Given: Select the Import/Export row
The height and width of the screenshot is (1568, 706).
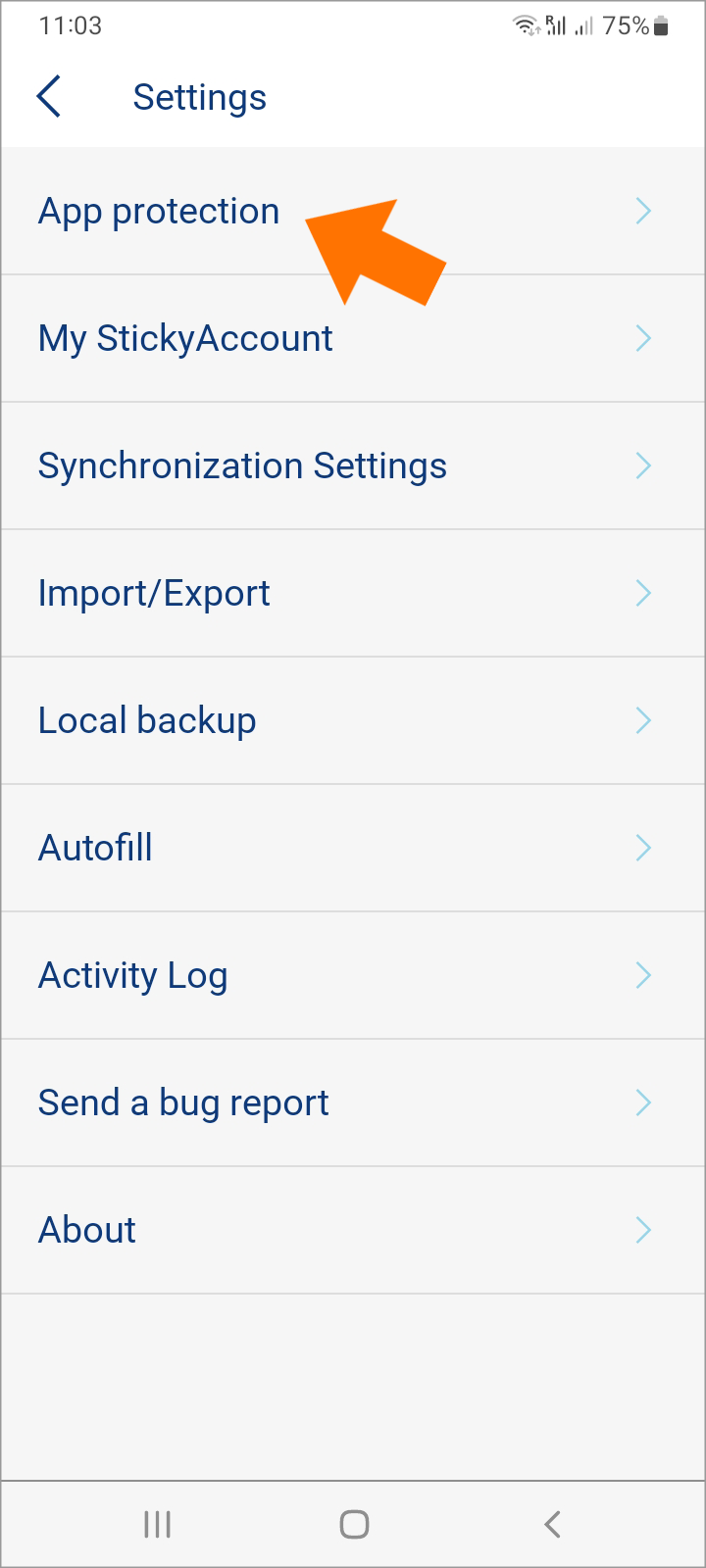Looking at the screenshot, I should pyautogui.click(x=353, y=593).
